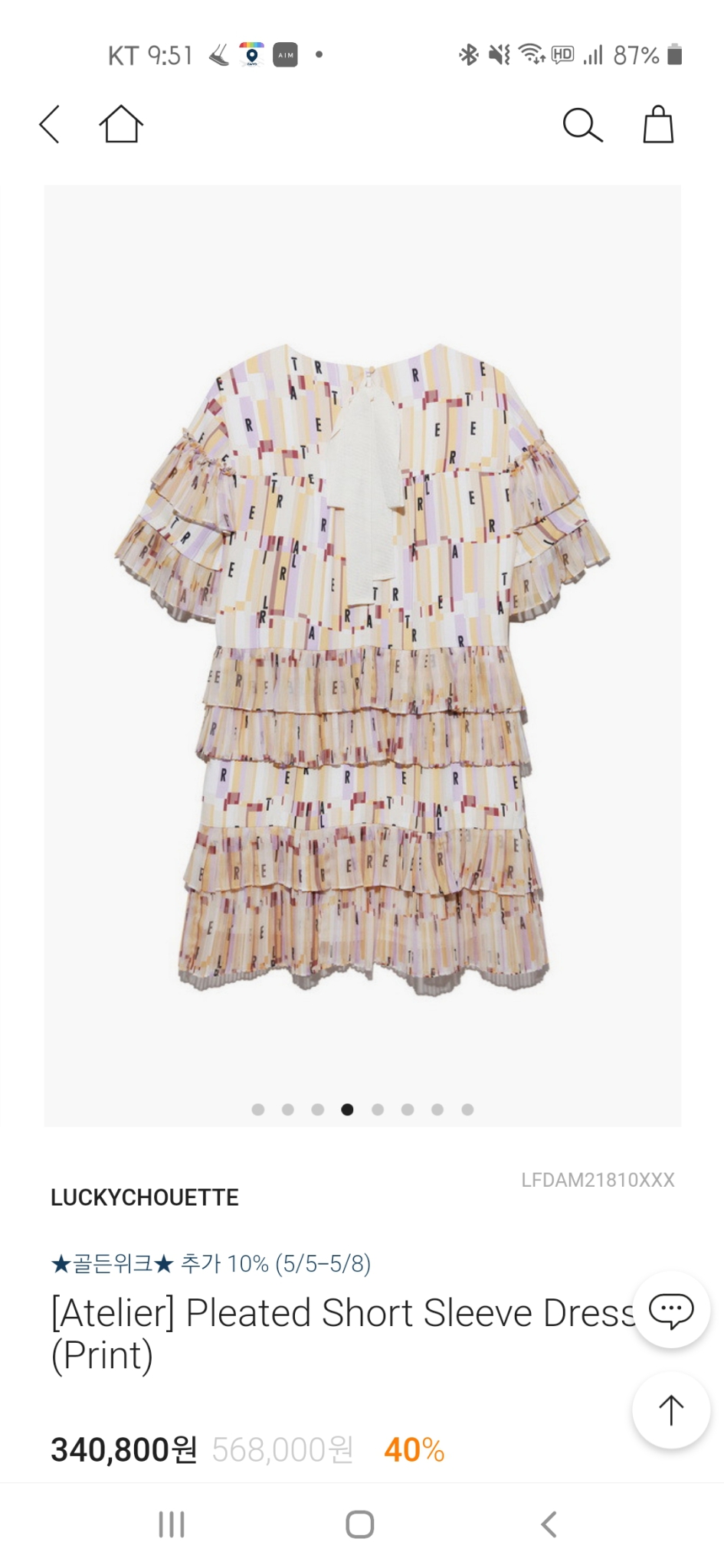
Task: Open the LUCKYCHOUETTE brand page
Action: pos(145,1197)
